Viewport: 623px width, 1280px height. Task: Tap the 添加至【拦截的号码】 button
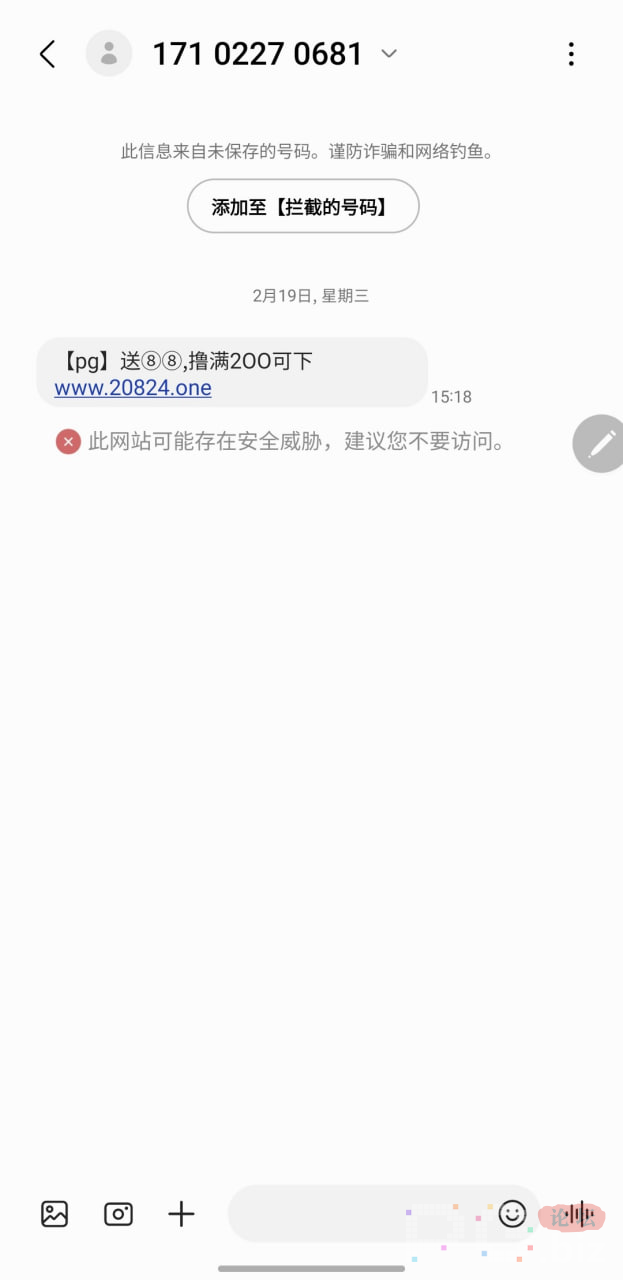(x=303, y=207)
